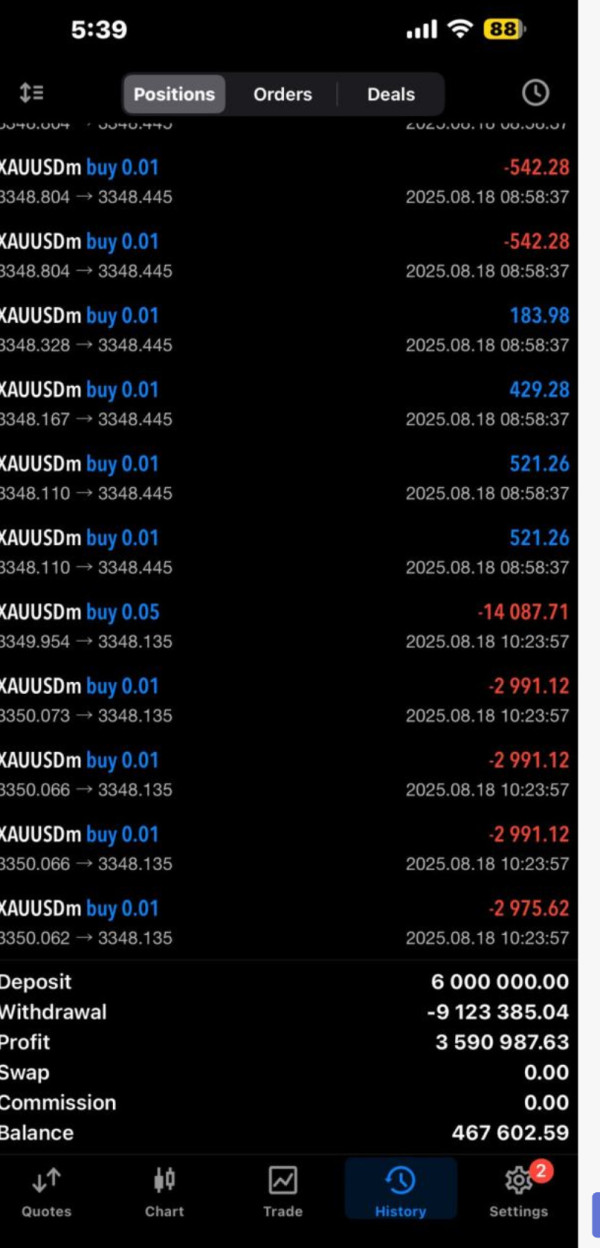
Task: Open the history period clock icon
Action: click(535, 93)
